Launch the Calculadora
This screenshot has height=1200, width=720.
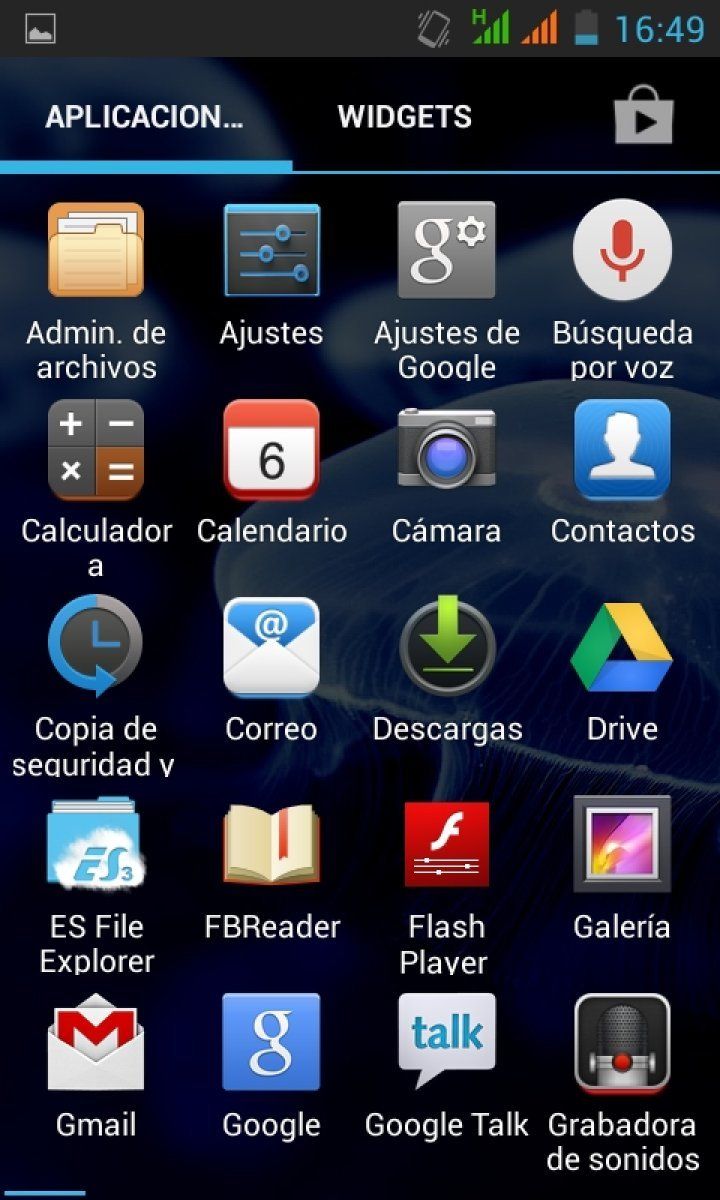click(95, 448)
